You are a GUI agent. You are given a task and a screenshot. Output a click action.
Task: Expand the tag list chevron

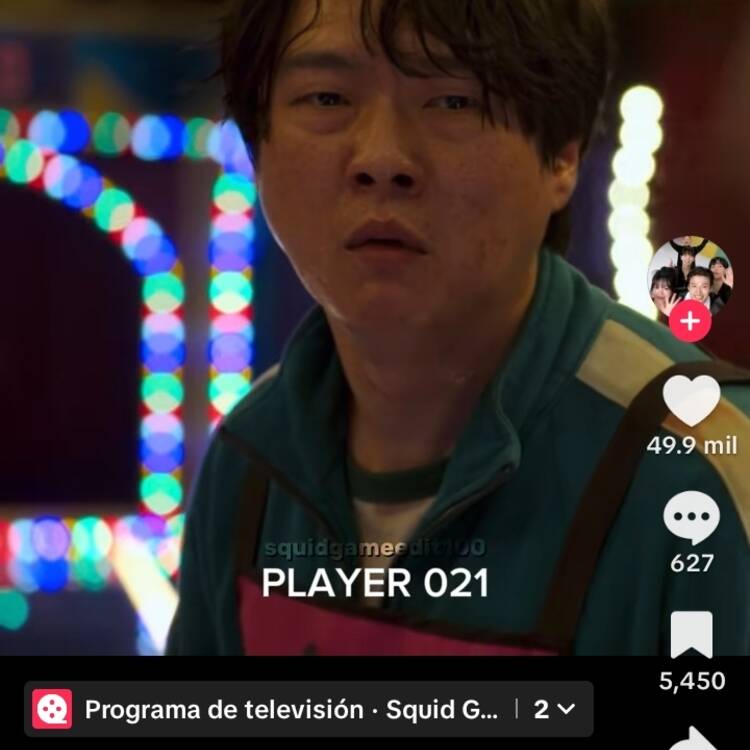[565, 710]
